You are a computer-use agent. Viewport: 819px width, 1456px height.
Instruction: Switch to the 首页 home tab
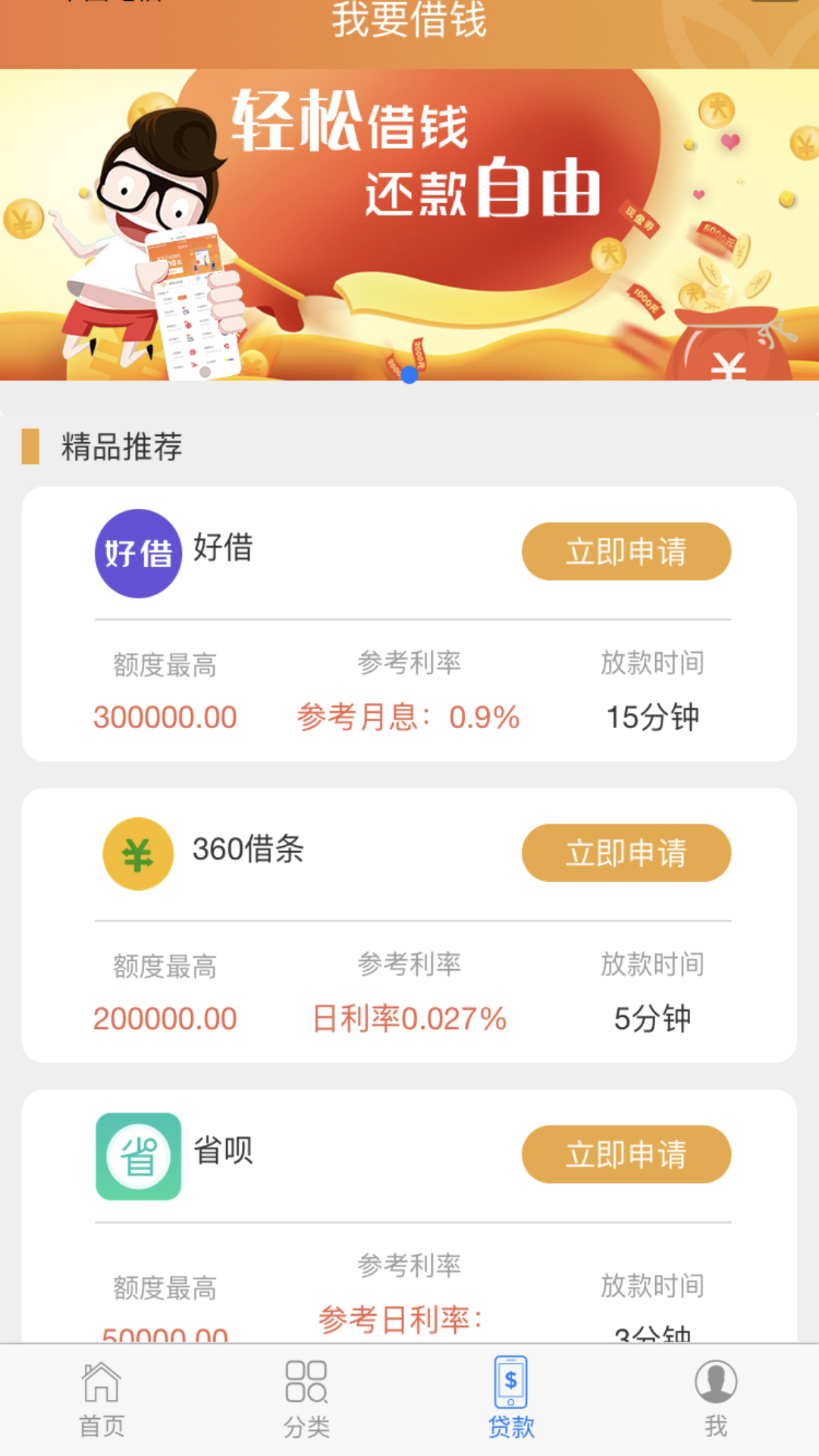point(102,1400)
